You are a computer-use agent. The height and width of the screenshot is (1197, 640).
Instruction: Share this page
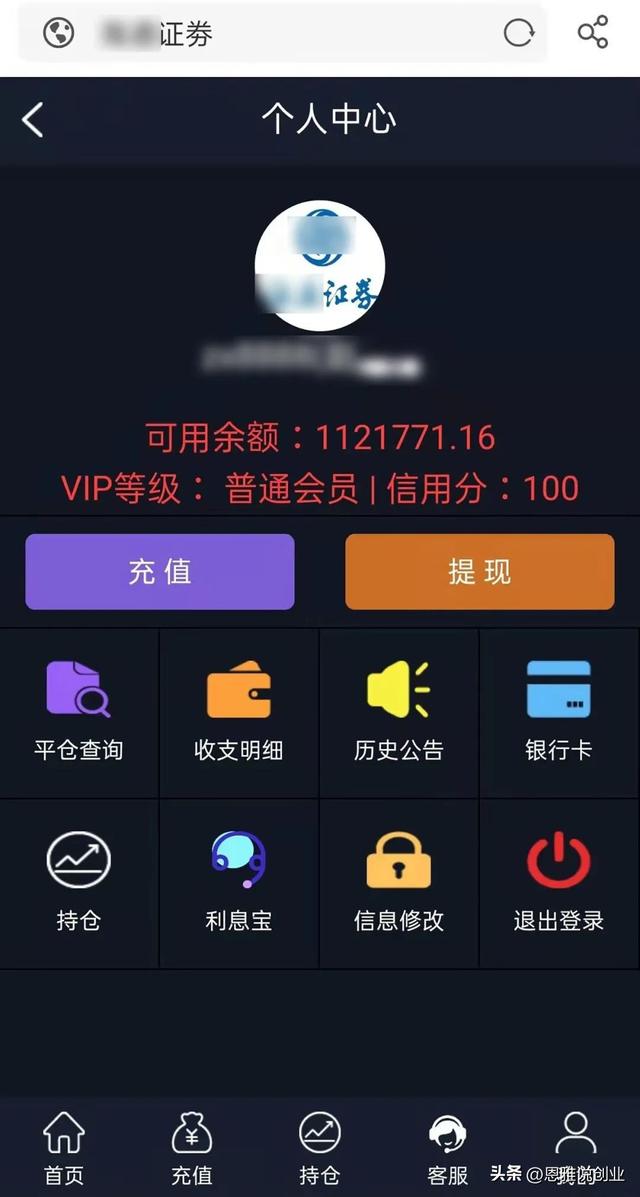pos(593,33)
